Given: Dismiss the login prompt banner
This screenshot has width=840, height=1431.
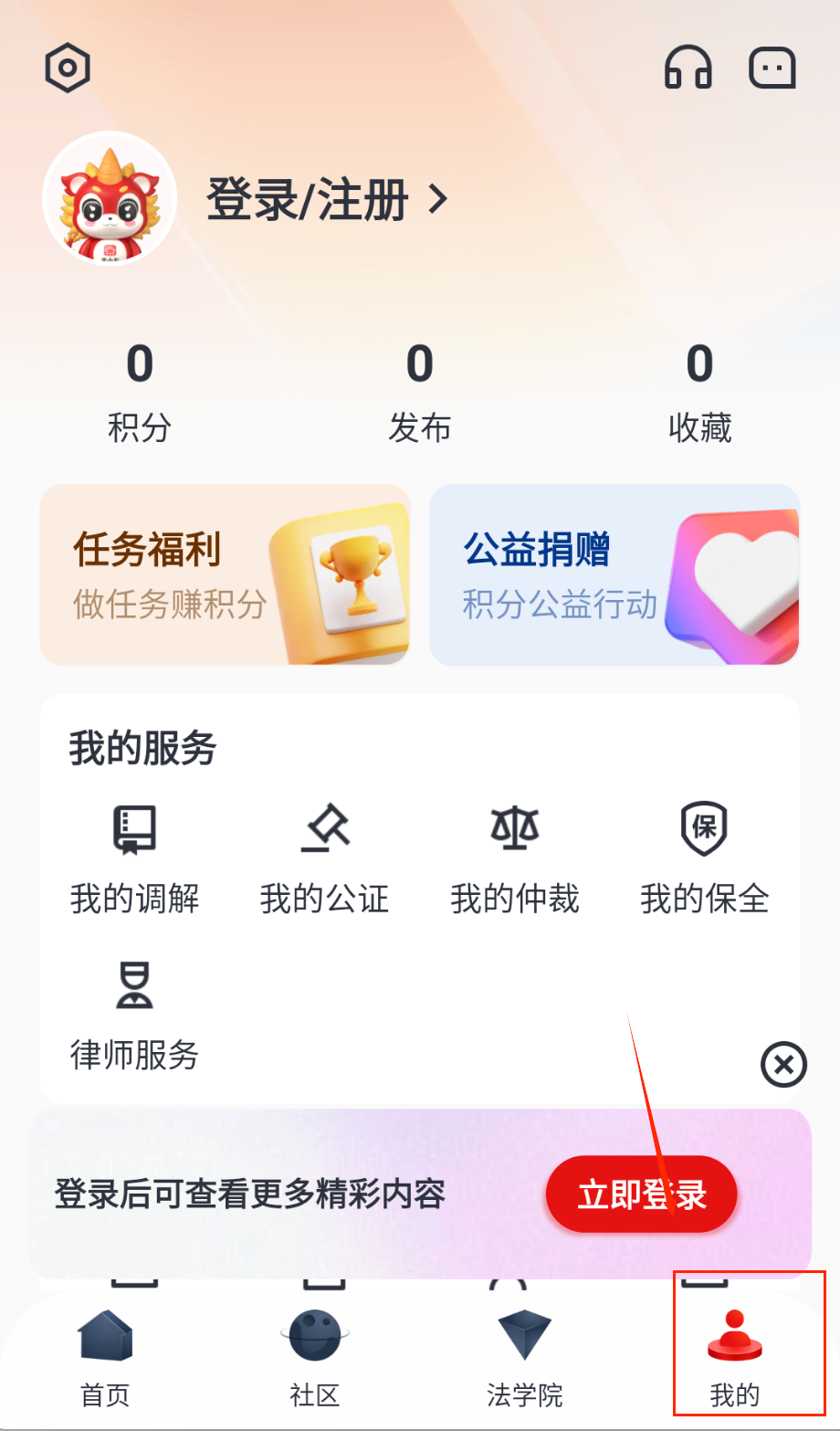Looking at the screenshot, I should pyautogui.click(x=783, y=1065).
